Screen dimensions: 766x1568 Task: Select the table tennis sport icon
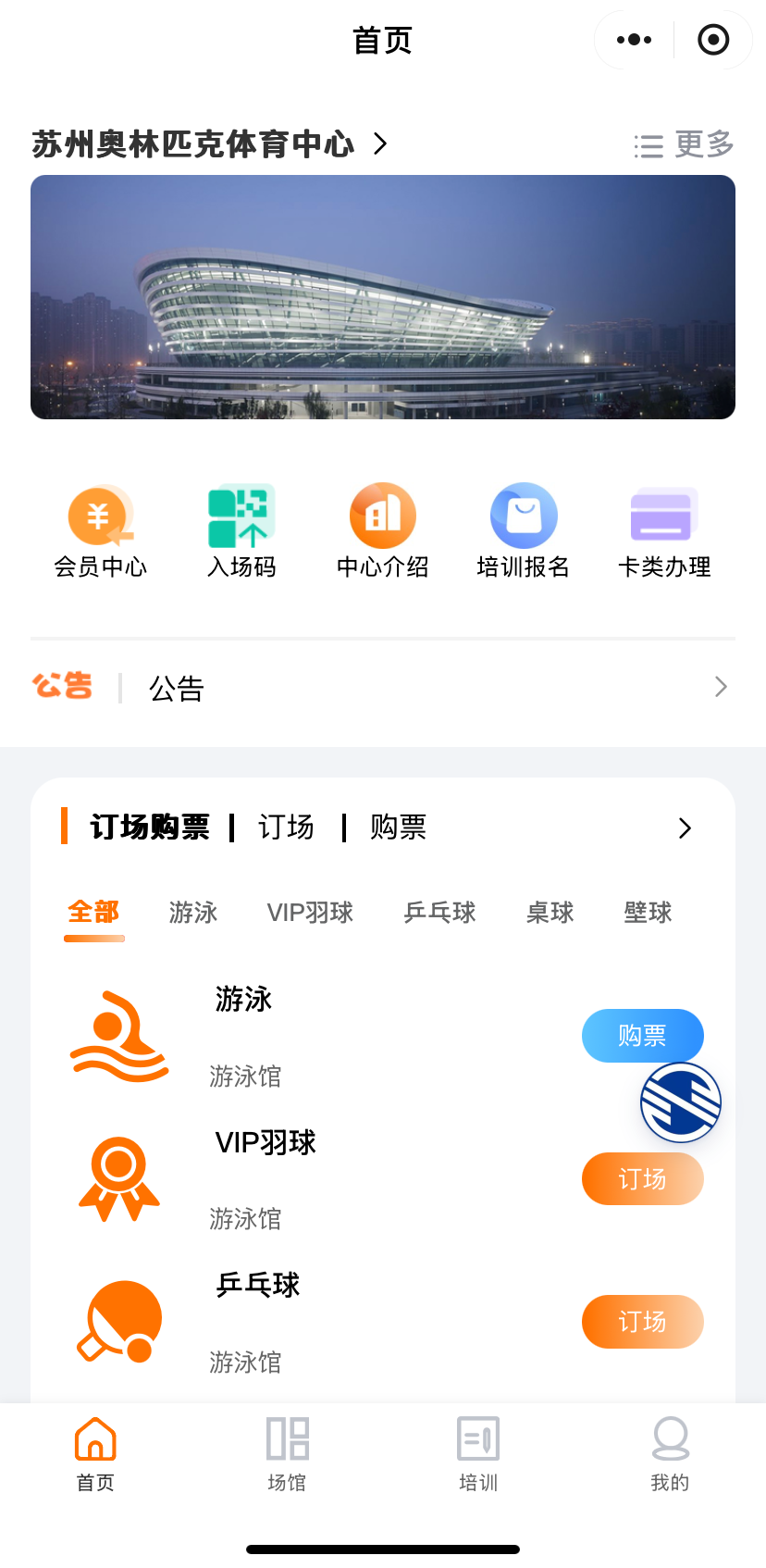(x=119, y=1321)
